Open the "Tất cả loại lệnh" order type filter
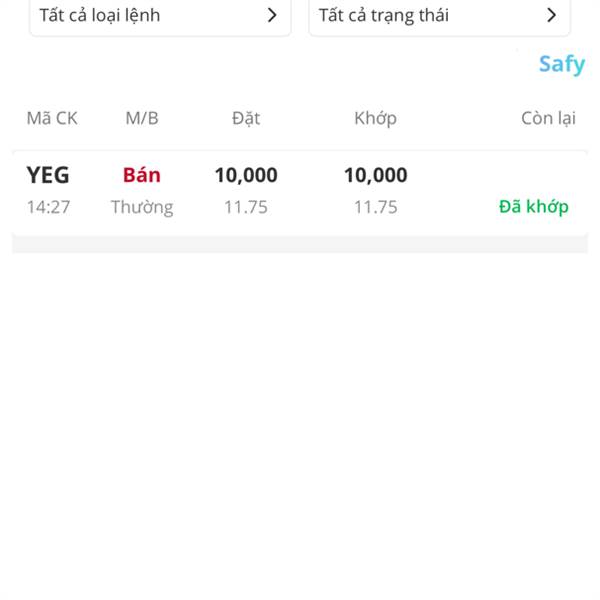Viewport: 600px width, 600px height. pyautogui.click(x=160, y=16)
